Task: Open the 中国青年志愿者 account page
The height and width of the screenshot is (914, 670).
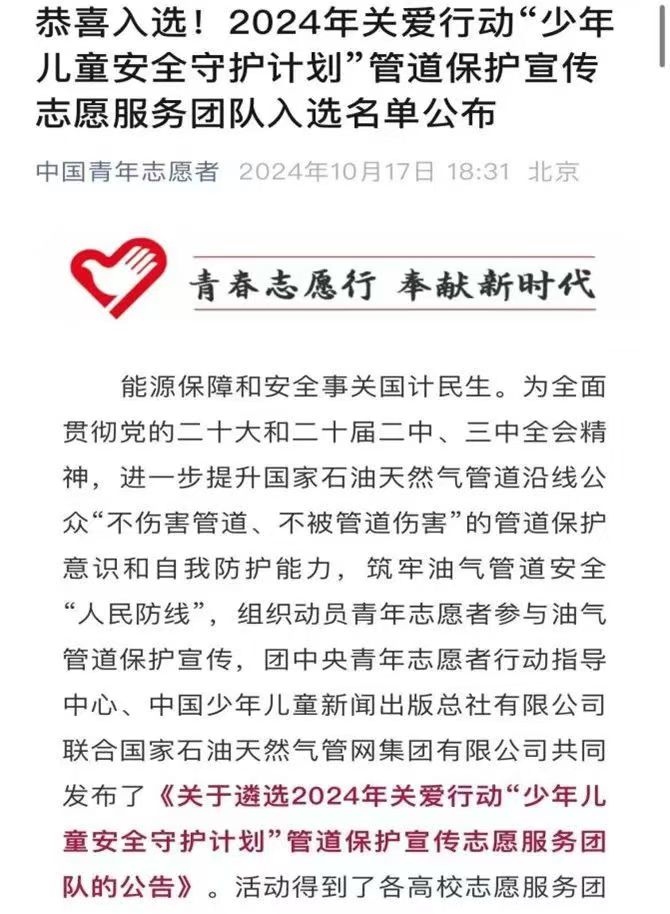Action: 126,171
